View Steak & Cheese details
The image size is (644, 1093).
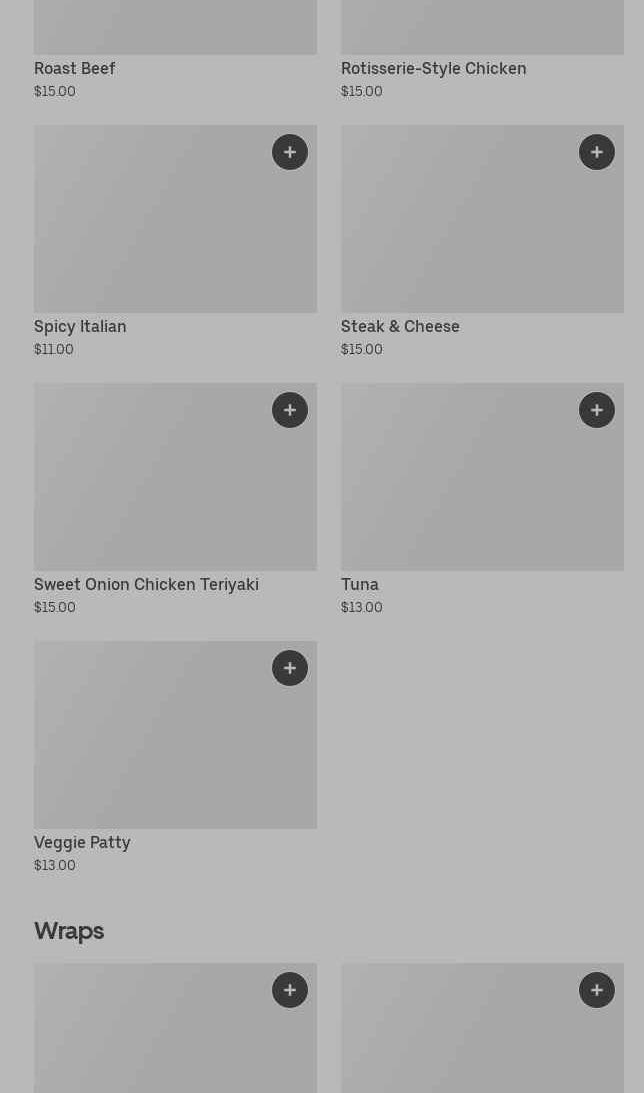(482, 241)
